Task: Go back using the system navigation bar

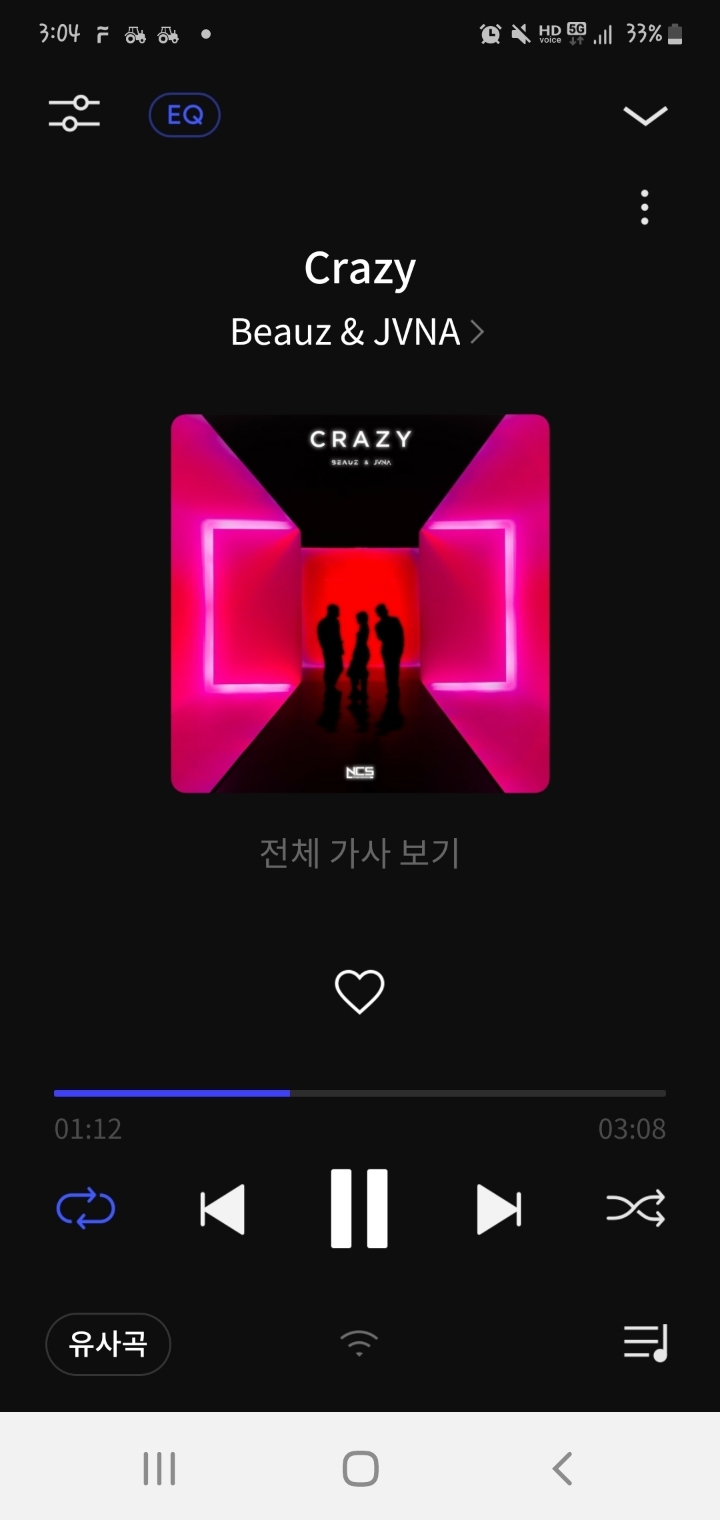Action: pos(562,1468)
